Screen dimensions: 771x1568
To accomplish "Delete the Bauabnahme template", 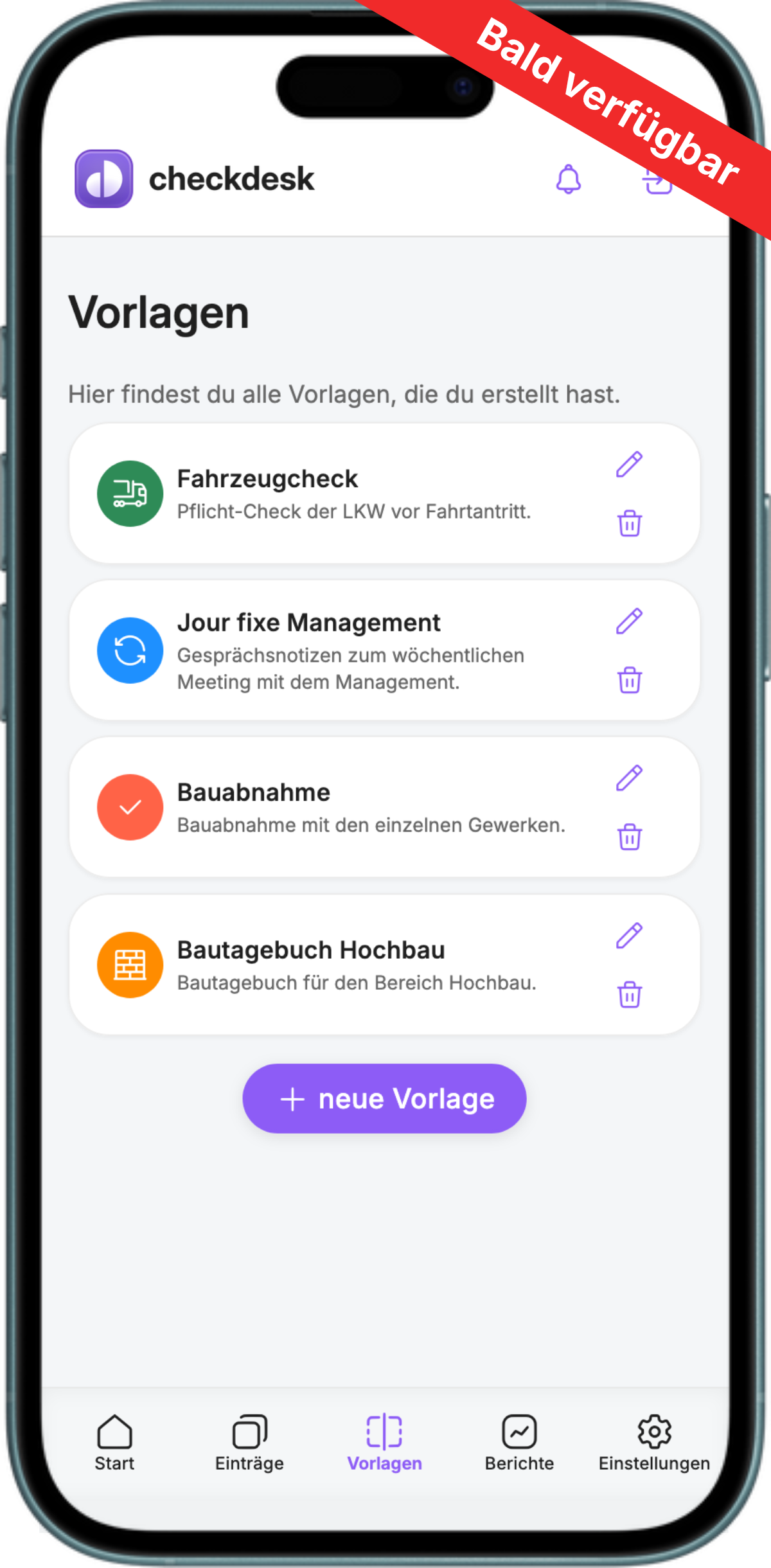I will point(629,837).
